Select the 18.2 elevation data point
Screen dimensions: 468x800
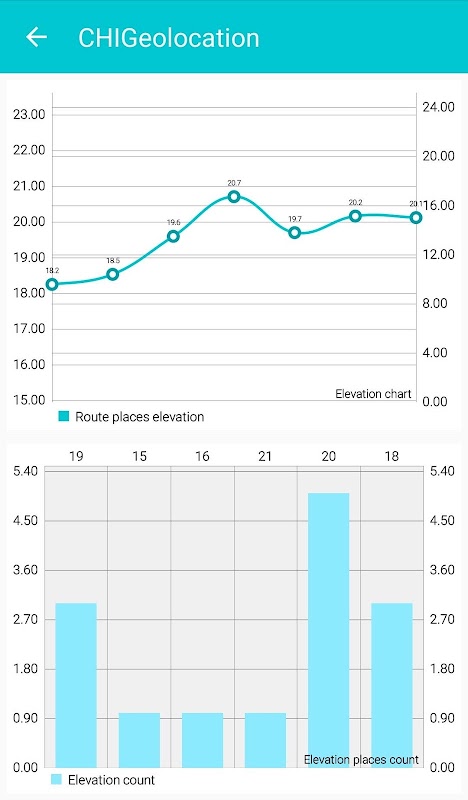pyautogui.click(x=52, y=285)
